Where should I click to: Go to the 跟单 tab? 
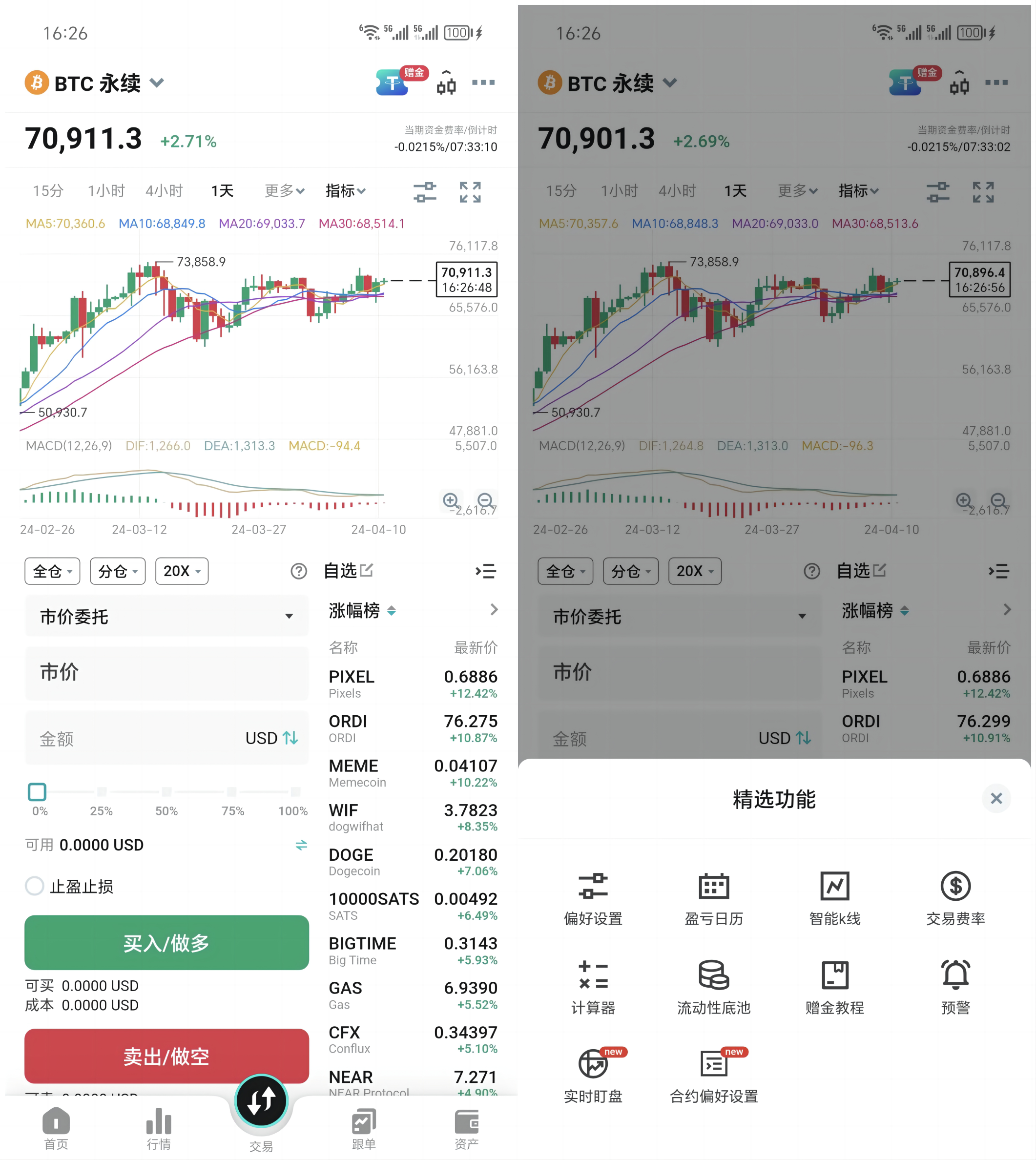[363, 1128]
